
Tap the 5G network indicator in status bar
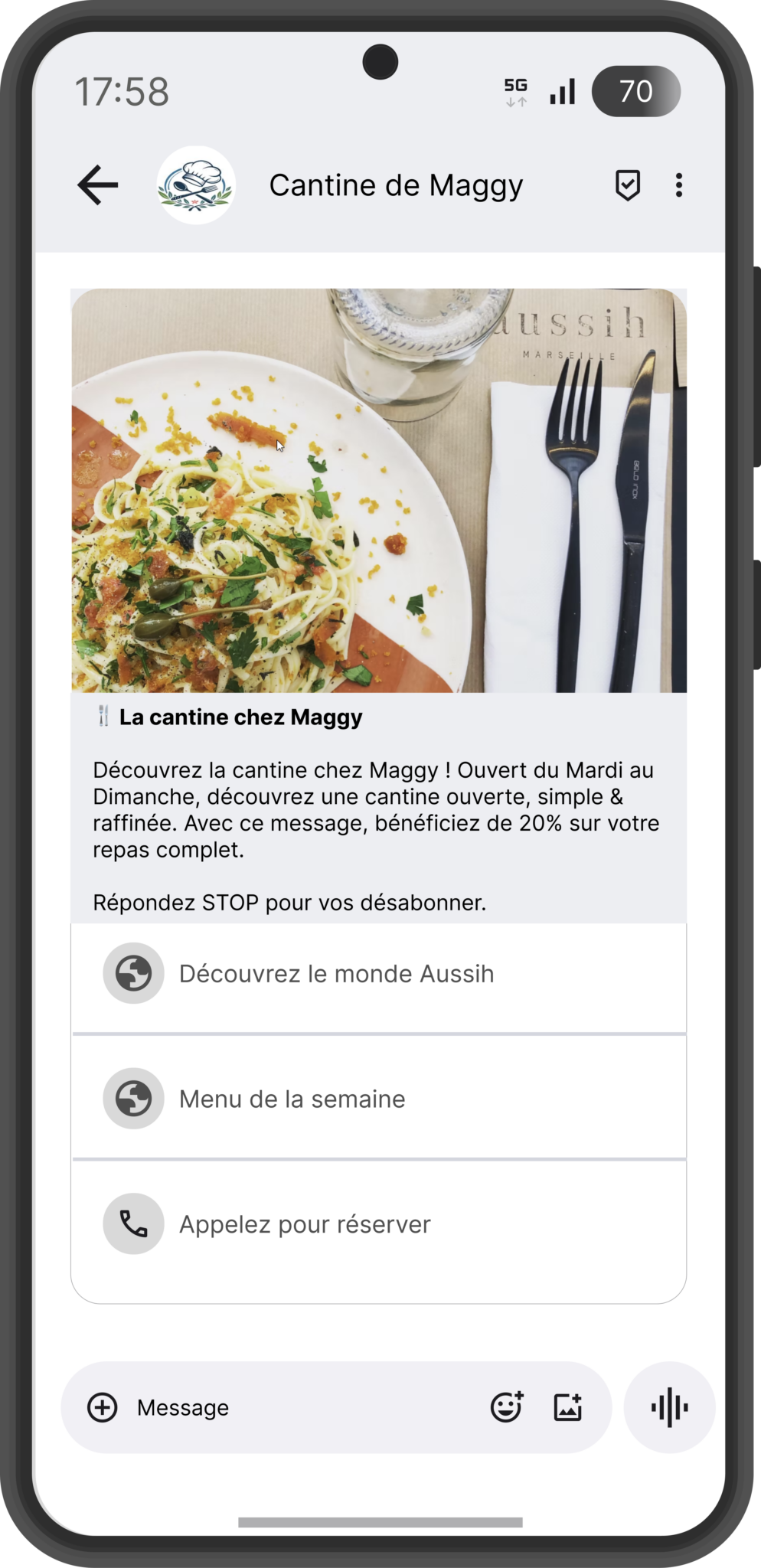(x=516, y=90)
